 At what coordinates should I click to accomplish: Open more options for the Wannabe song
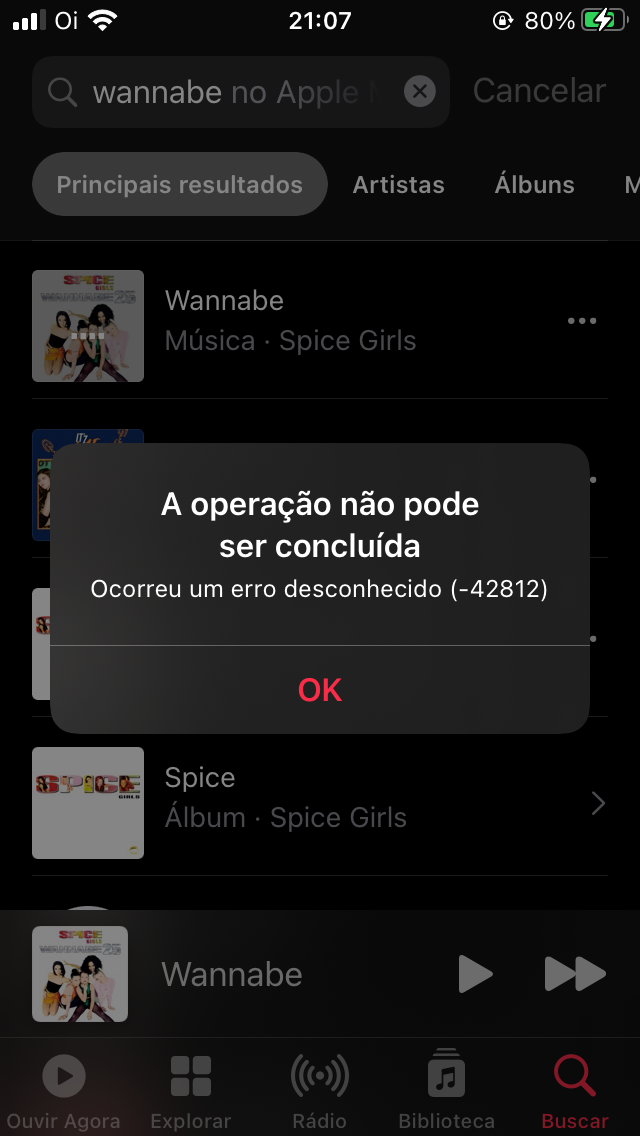[x=581, y=321]
